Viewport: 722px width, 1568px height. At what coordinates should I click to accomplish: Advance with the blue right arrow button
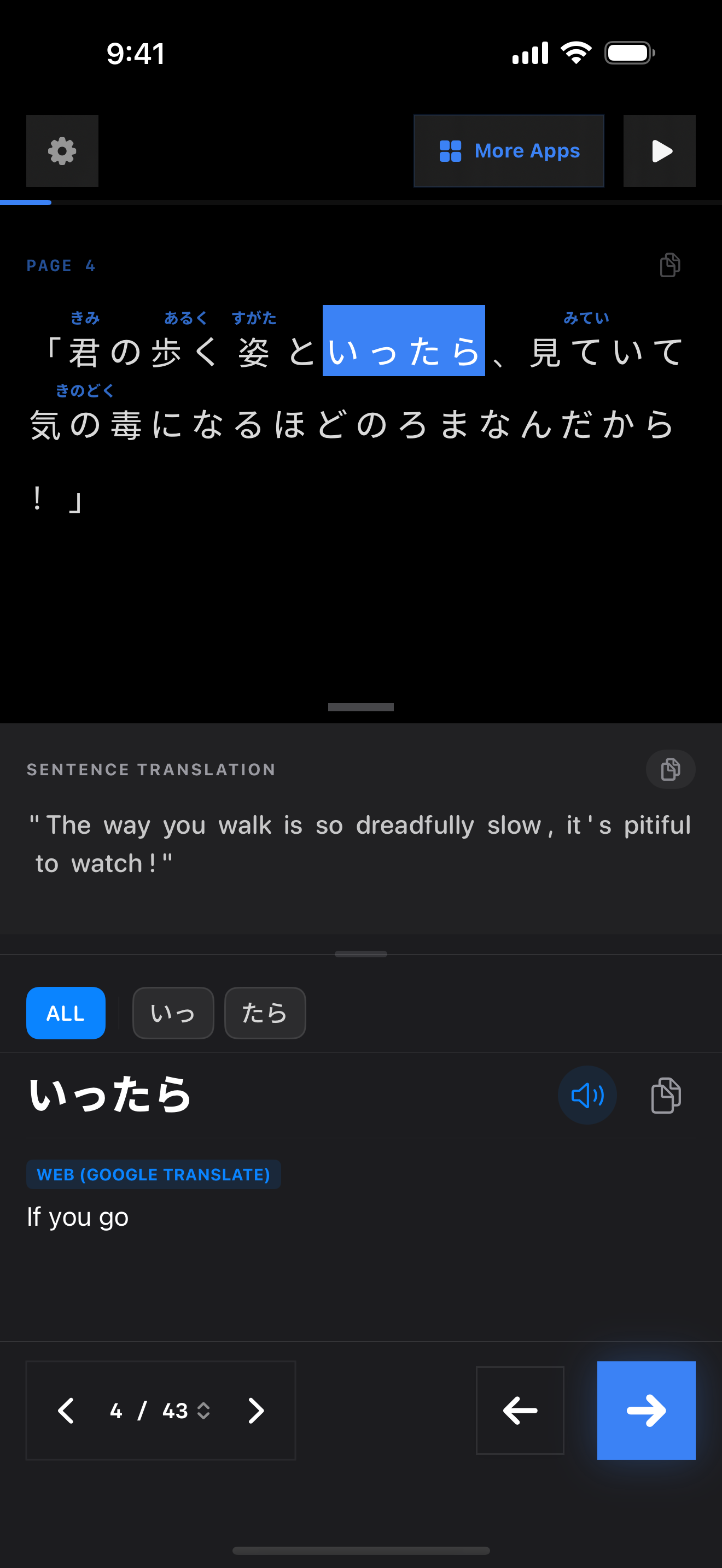click(646, 1411)
